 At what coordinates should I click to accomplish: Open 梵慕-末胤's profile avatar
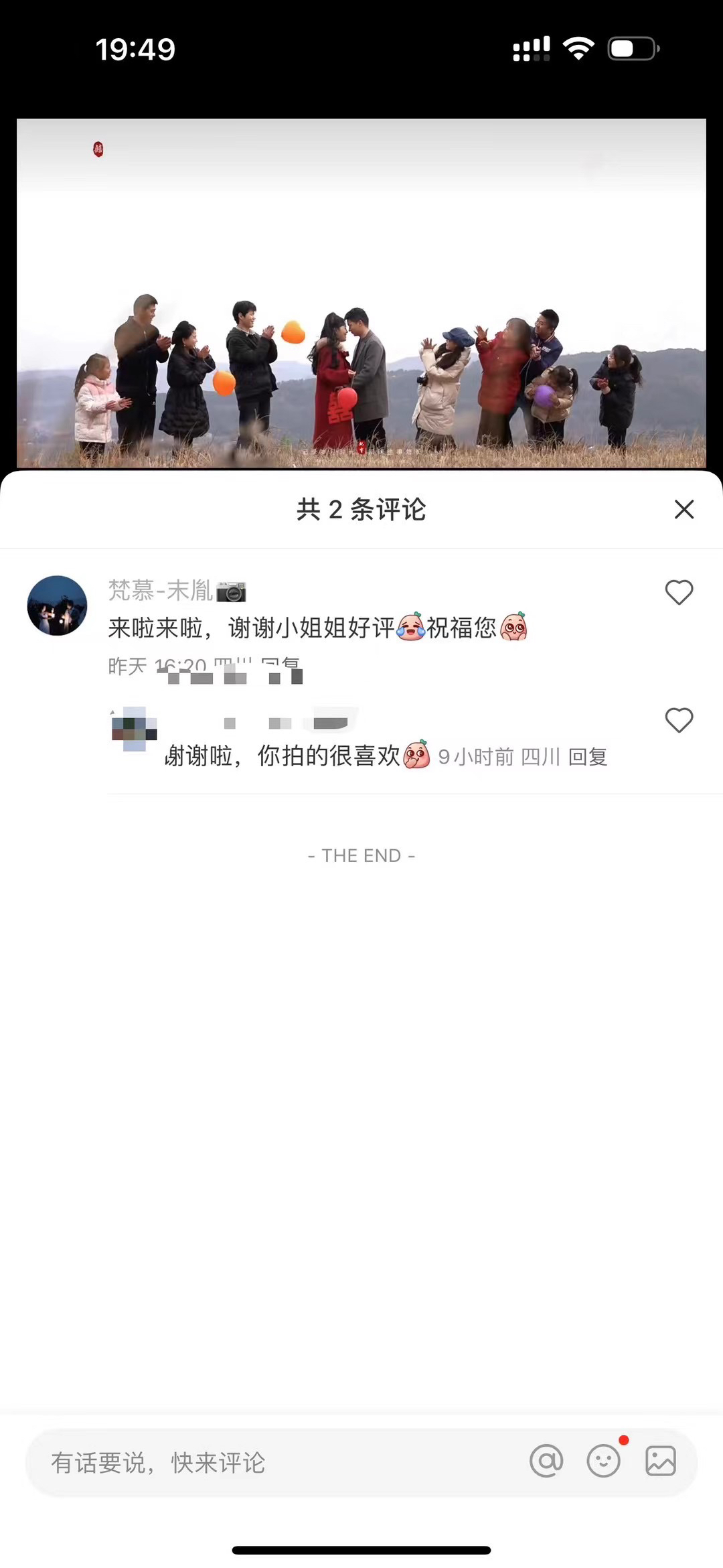[x=57, y=605]
